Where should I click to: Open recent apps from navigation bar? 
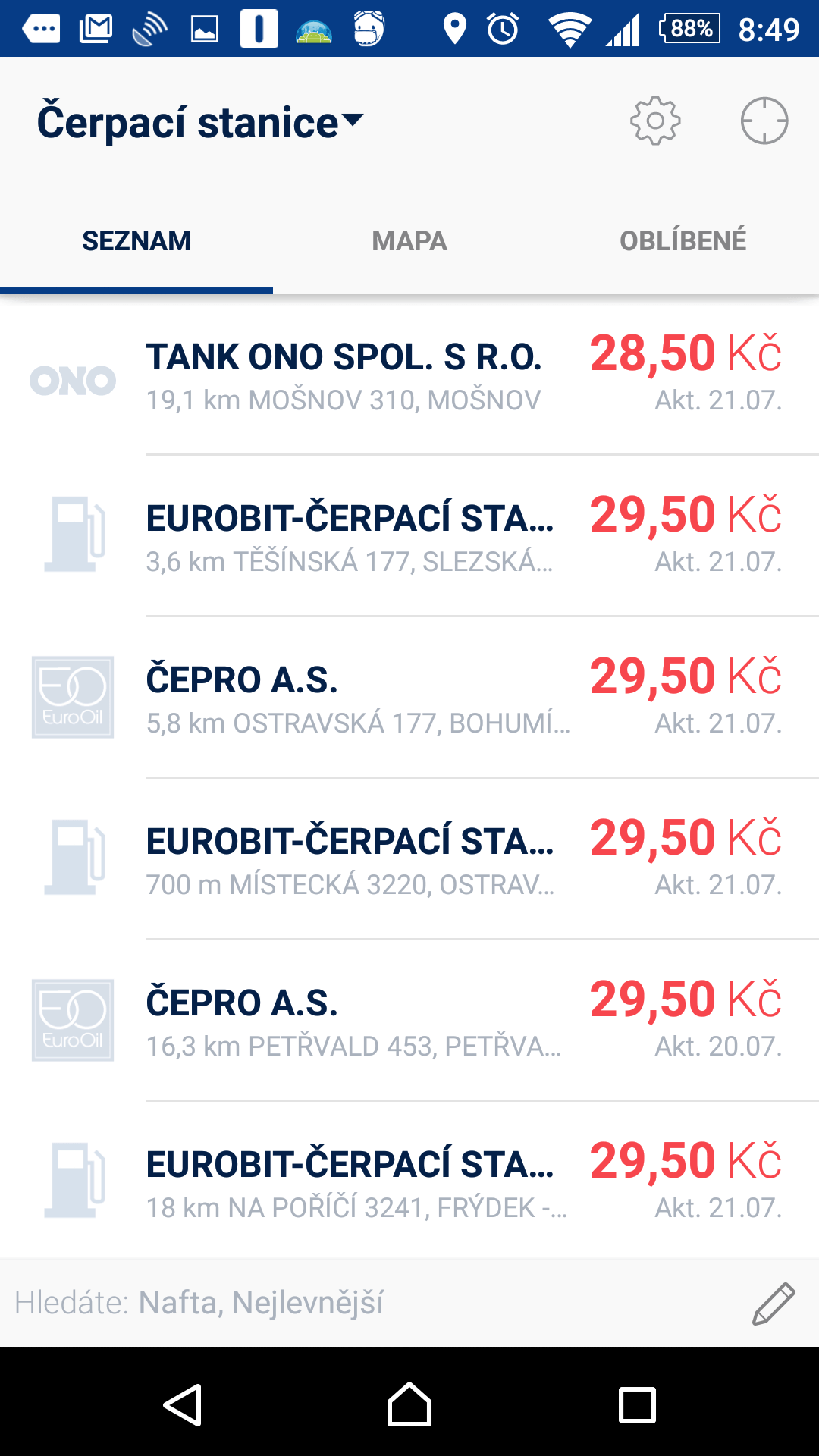pyautogui.click(x=637, y=1404)
